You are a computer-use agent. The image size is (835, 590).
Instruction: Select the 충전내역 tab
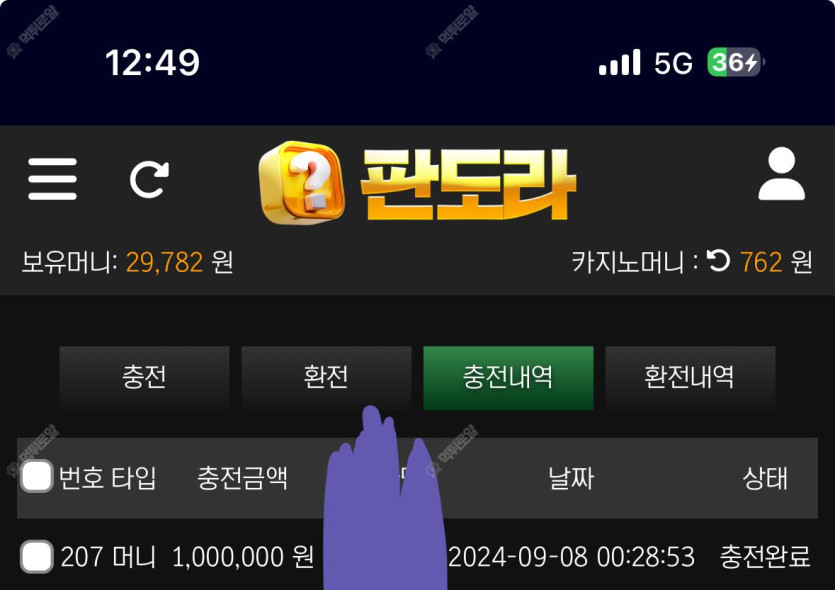click(508, 377)
